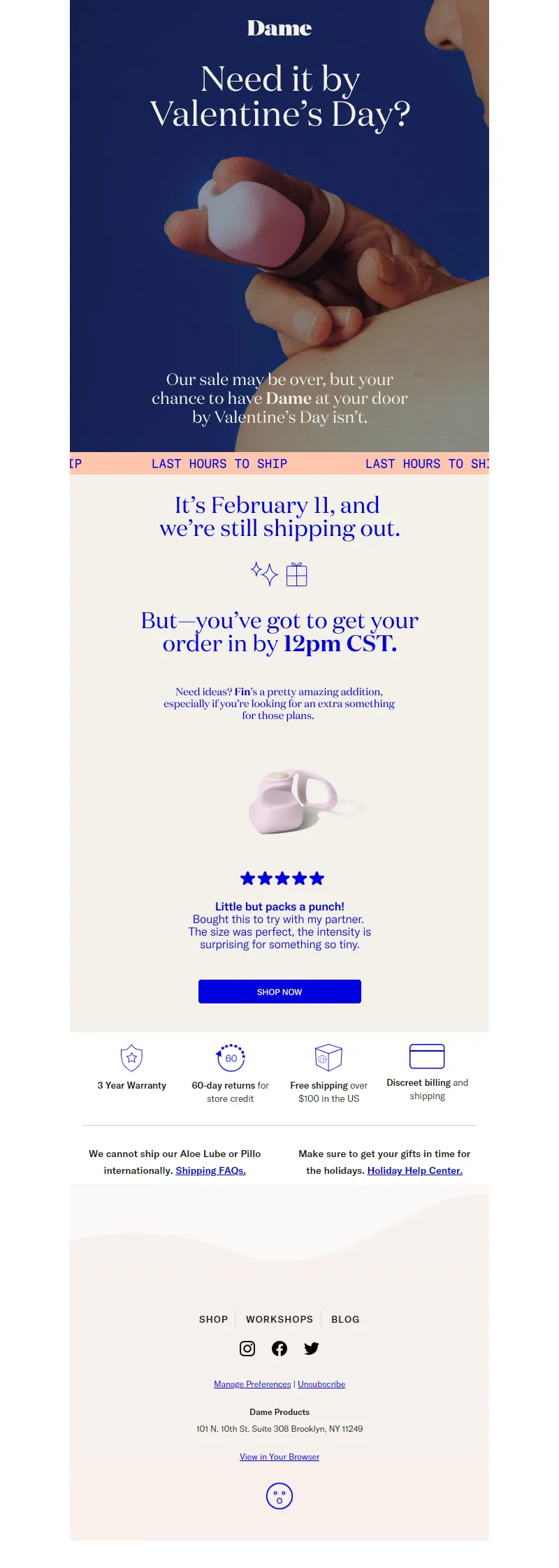Tap the SHOP NOW button
Screen dimensions: 559x1568
(x=279, y=992)
